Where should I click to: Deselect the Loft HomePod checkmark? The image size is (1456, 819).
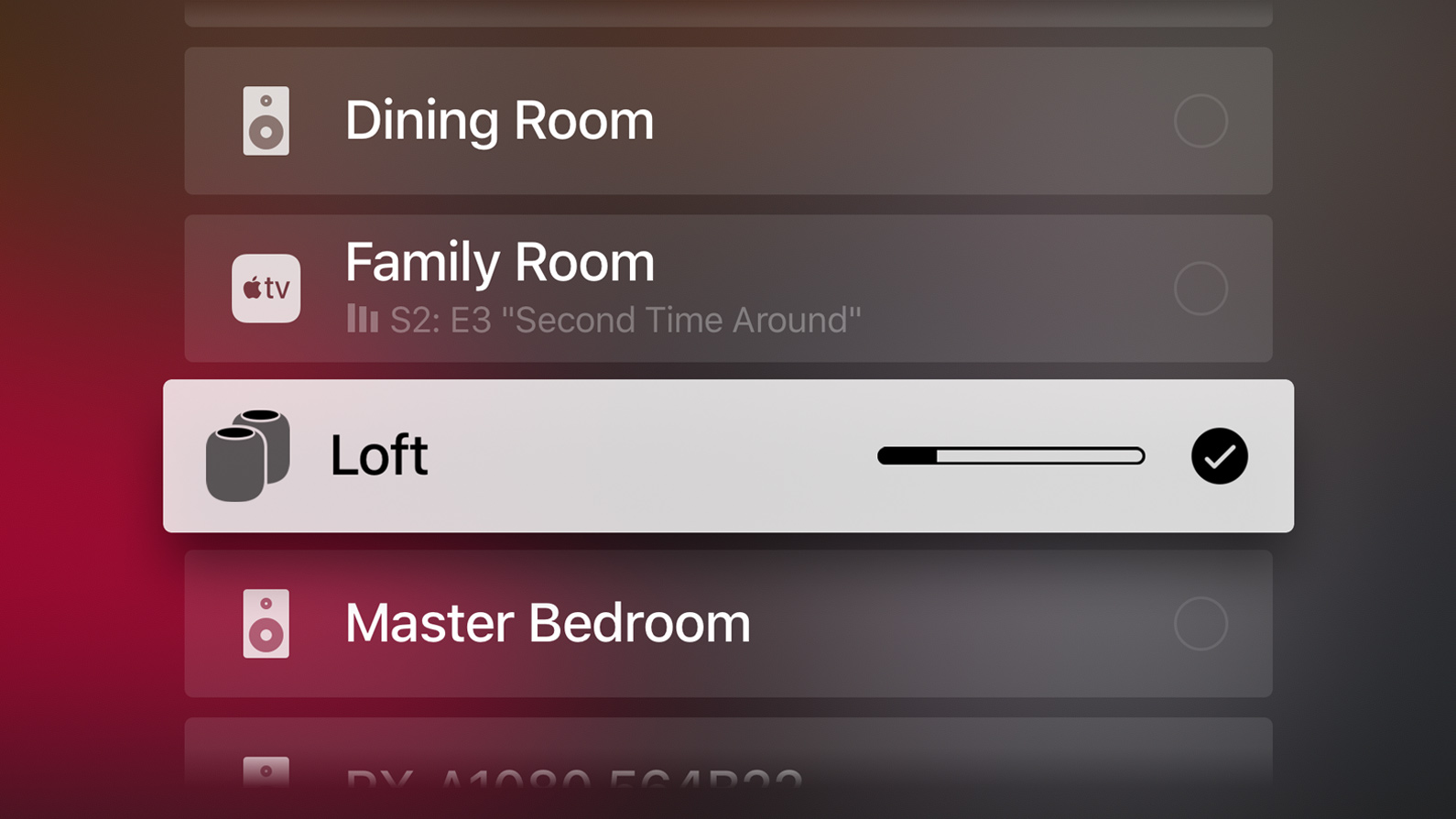pos(1219,456)
